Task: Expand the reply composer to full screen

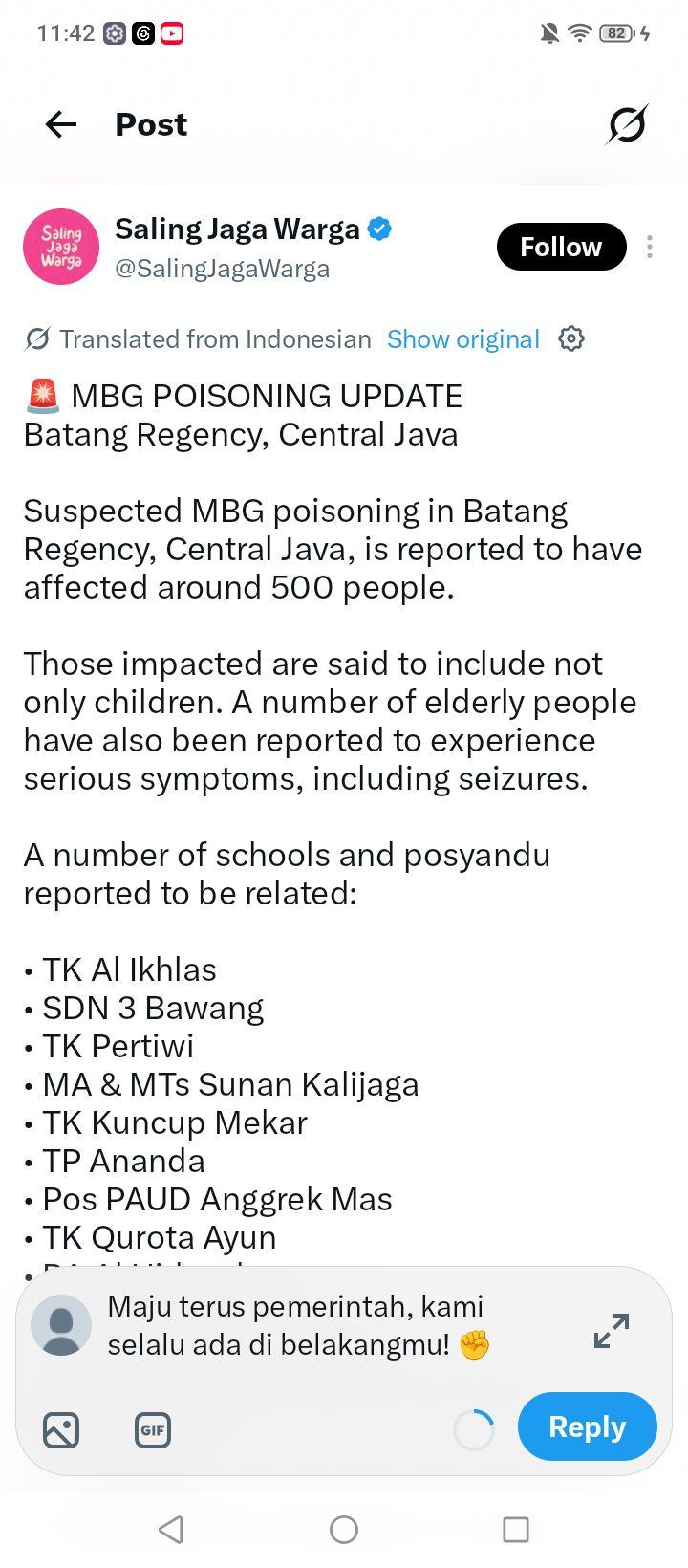Action: click(x=612, y=1331)
